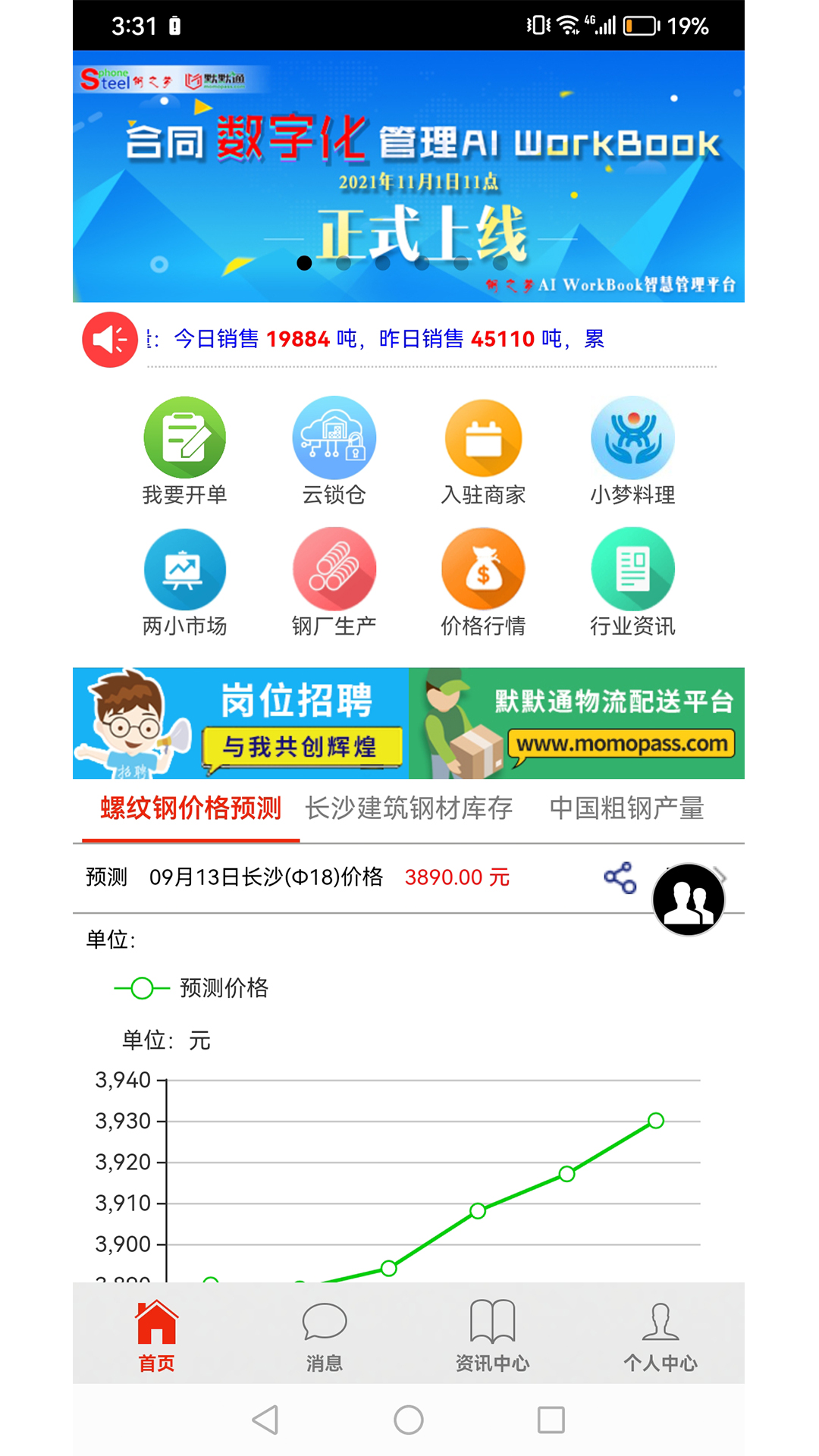The height and width of the screenshot is (1456, 819).
Task: Open 两小市场 market
Action: [x=184, y=582]
